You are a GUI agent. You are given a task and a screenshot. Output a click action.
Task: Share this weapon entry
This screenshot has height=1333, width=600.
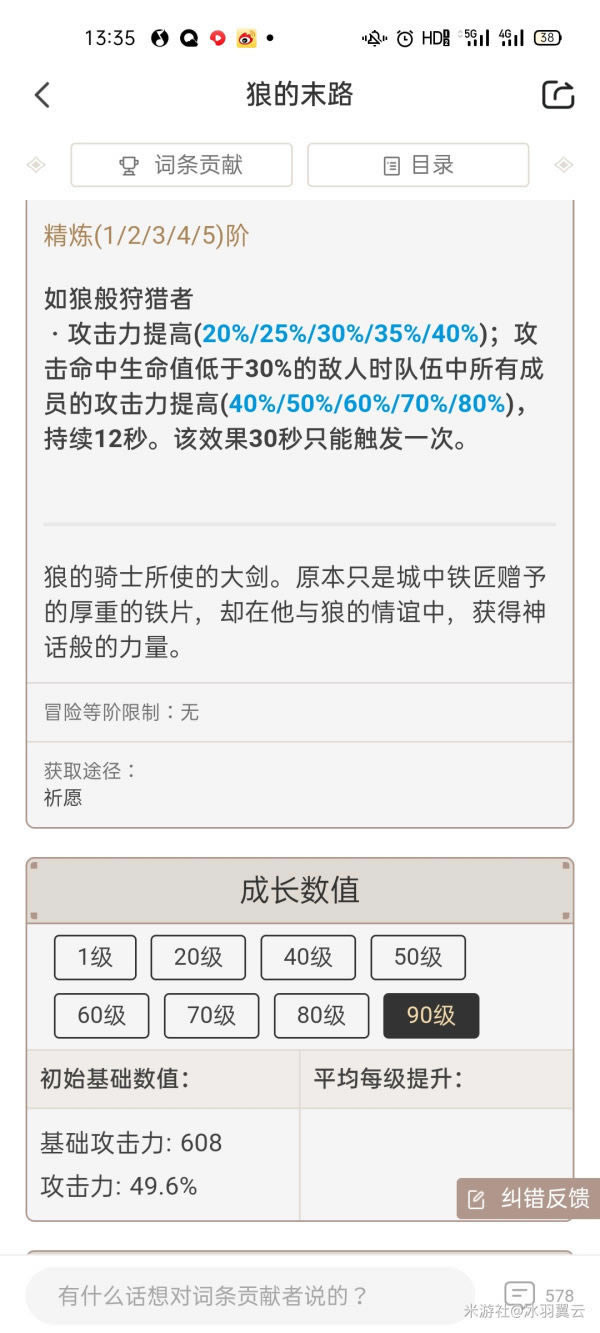click(x=558, y=95)
